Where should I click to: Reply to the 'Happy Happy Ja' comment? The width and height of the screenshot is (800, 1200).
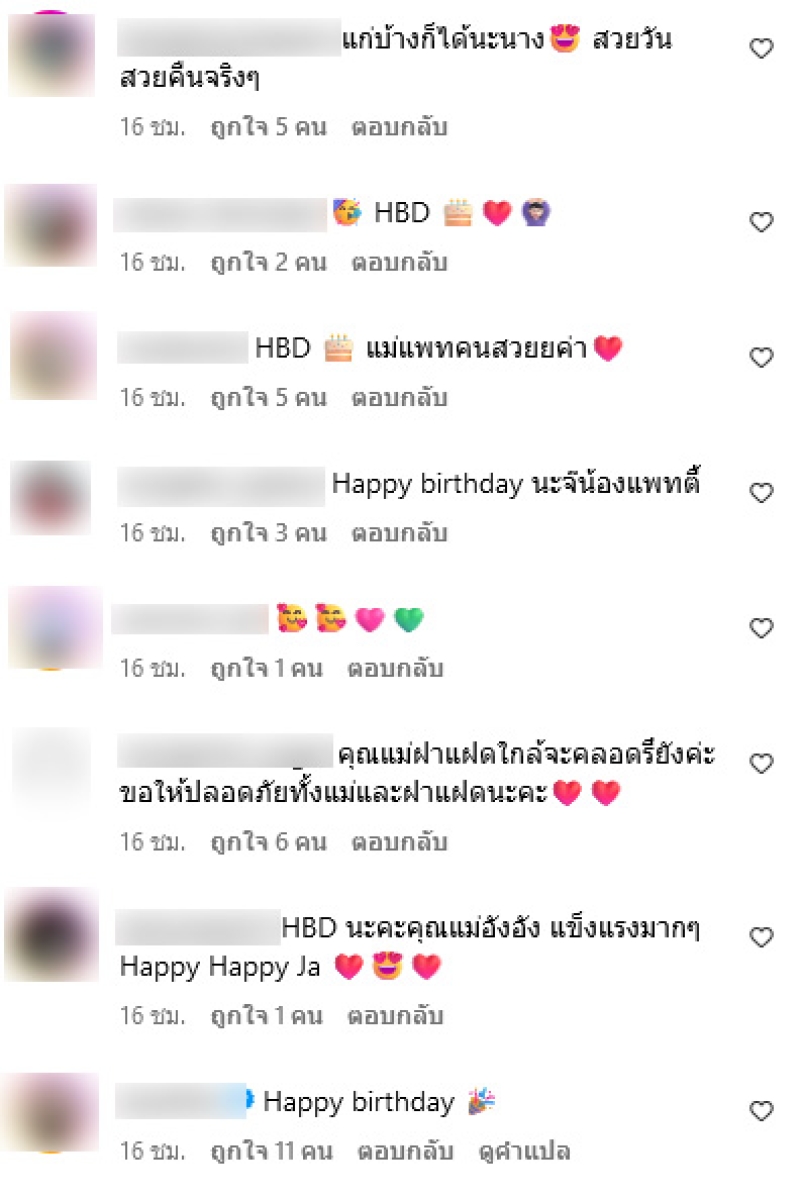(x=394, y=1015)
